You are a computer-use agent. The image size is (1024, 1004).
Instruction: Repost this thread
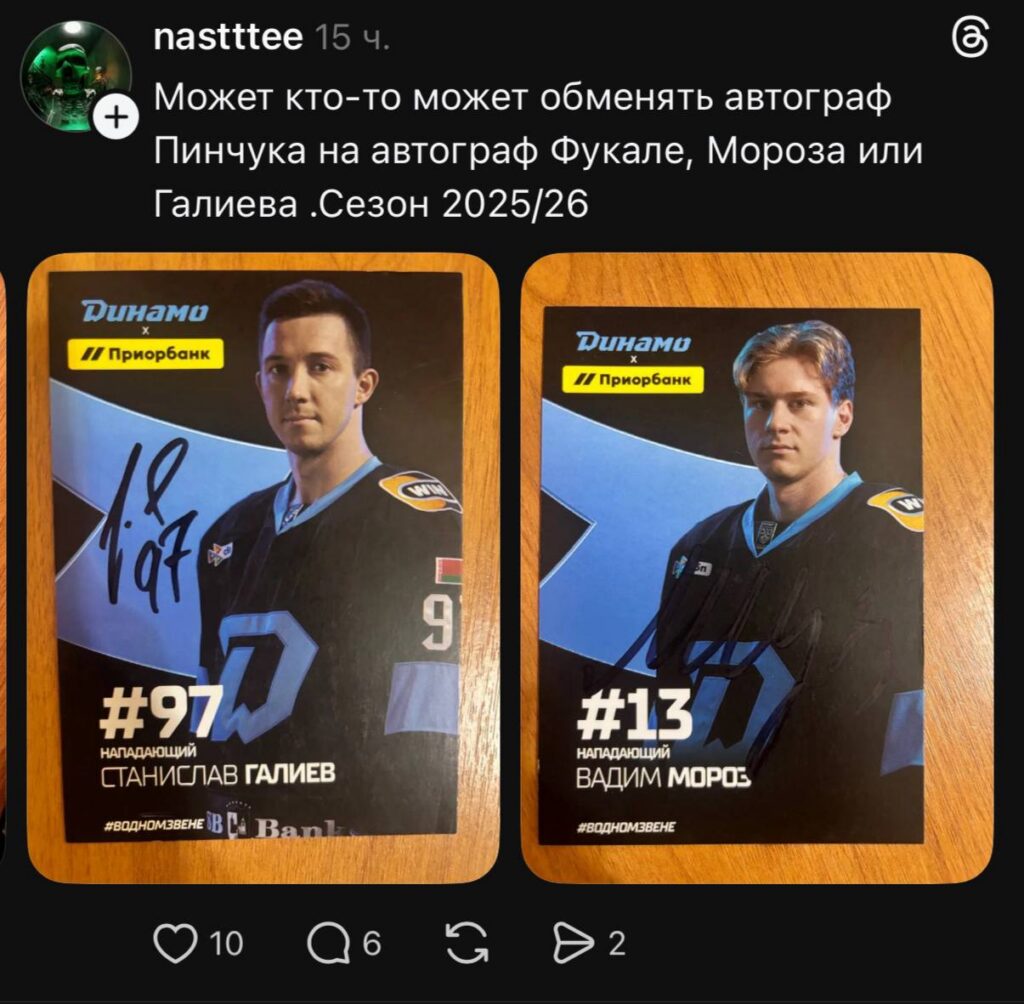468,943
